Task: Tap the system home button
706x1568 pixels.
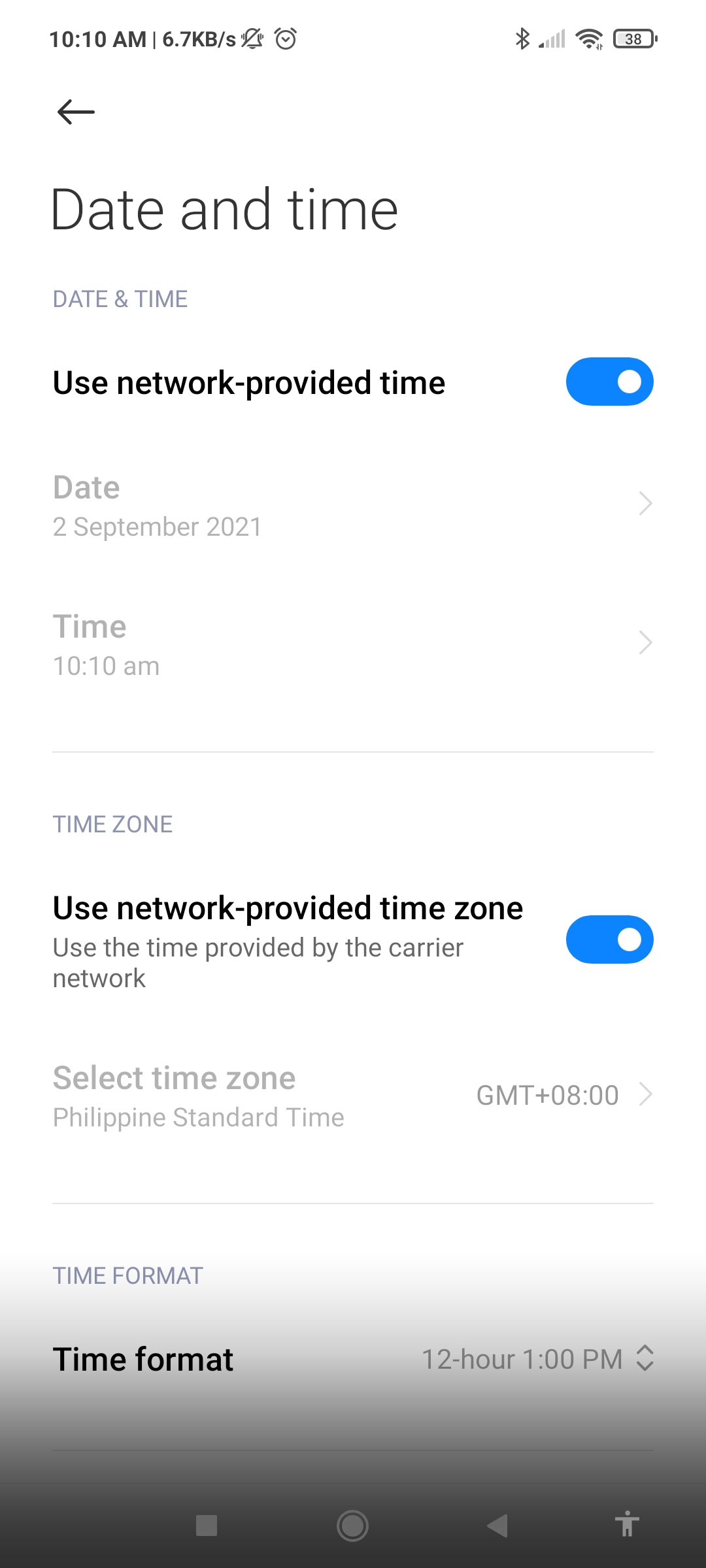Action: [352, 1526]
